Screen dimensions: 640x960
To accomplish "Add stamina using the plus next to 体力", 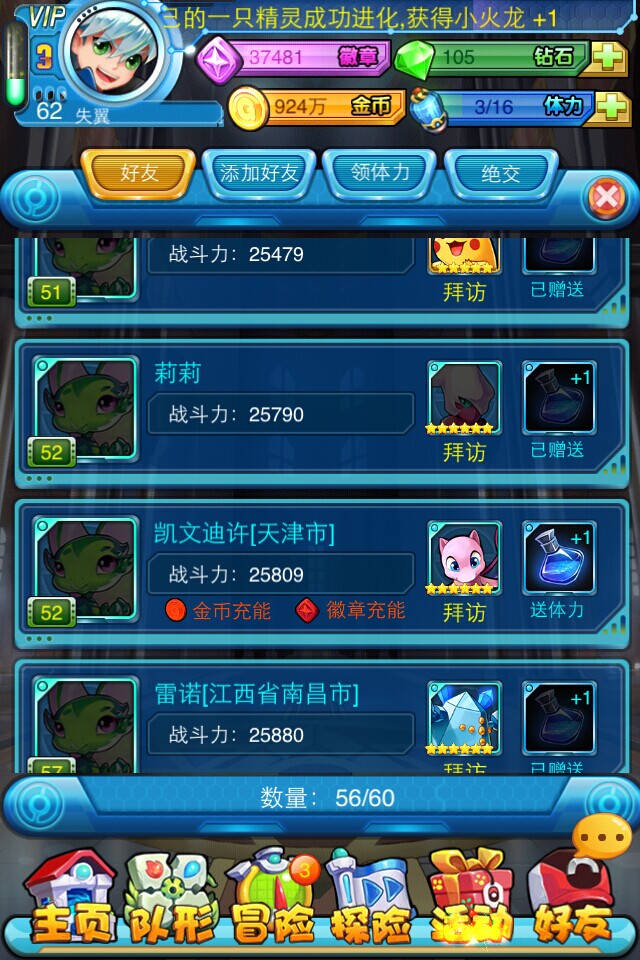I will 608,106.
